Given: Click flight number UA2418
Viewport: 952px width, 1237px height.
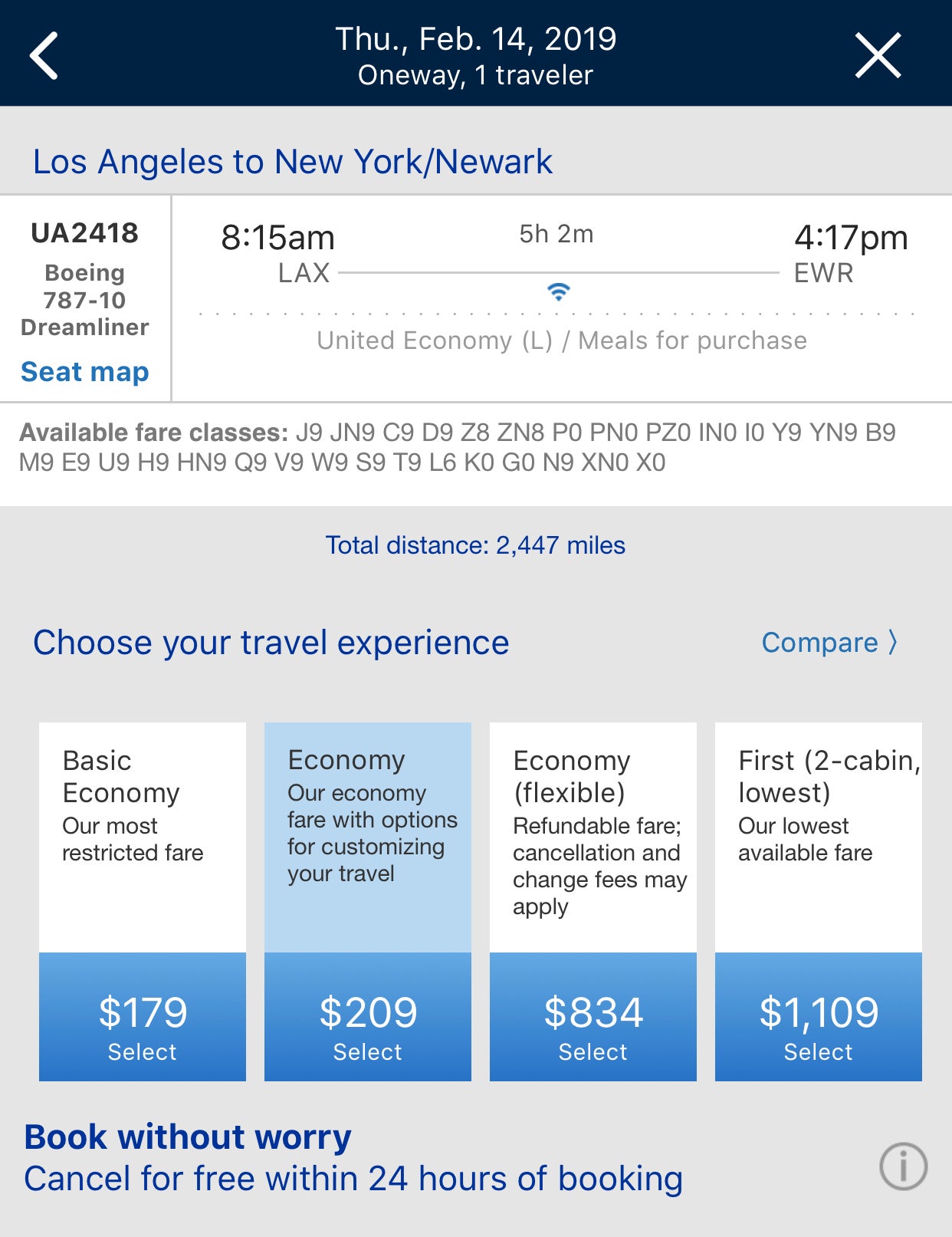Looking at the screenshot, I should (x=83, y=234).
